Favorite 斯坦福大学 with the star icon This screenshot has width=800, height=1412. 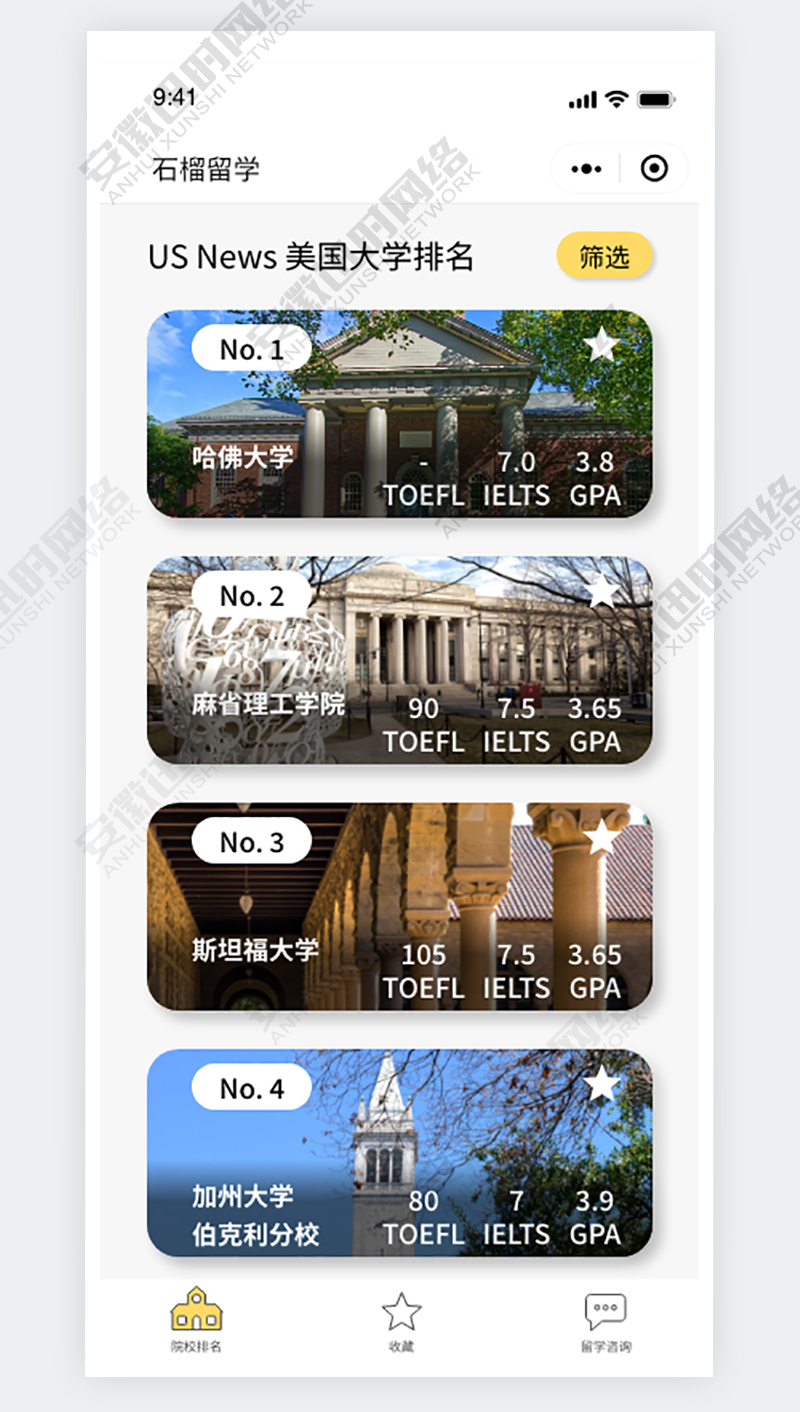click(x=601, y=838)
